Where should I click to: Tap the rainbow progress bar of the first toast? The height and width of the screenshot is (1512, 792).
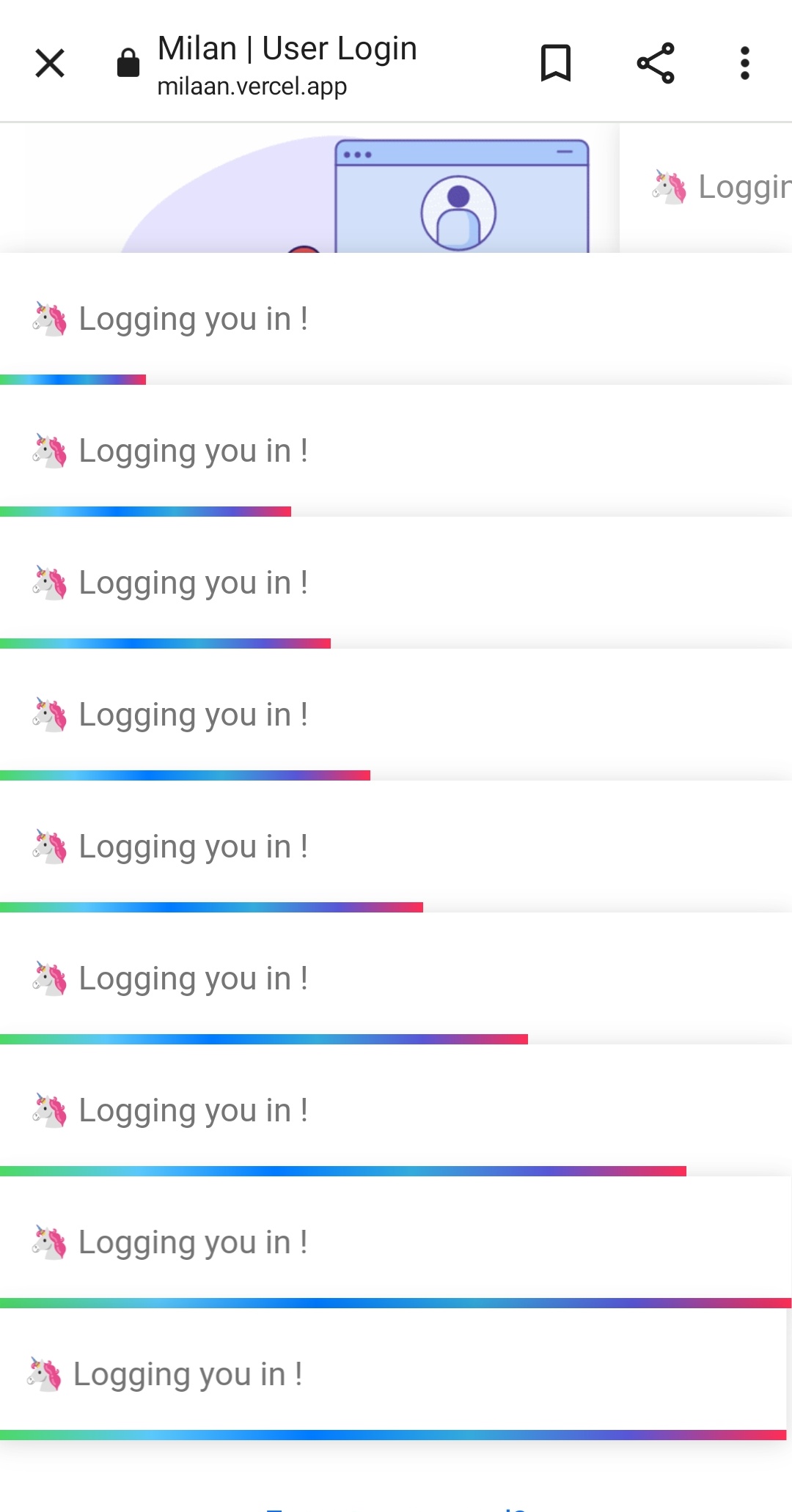[73, 379]
